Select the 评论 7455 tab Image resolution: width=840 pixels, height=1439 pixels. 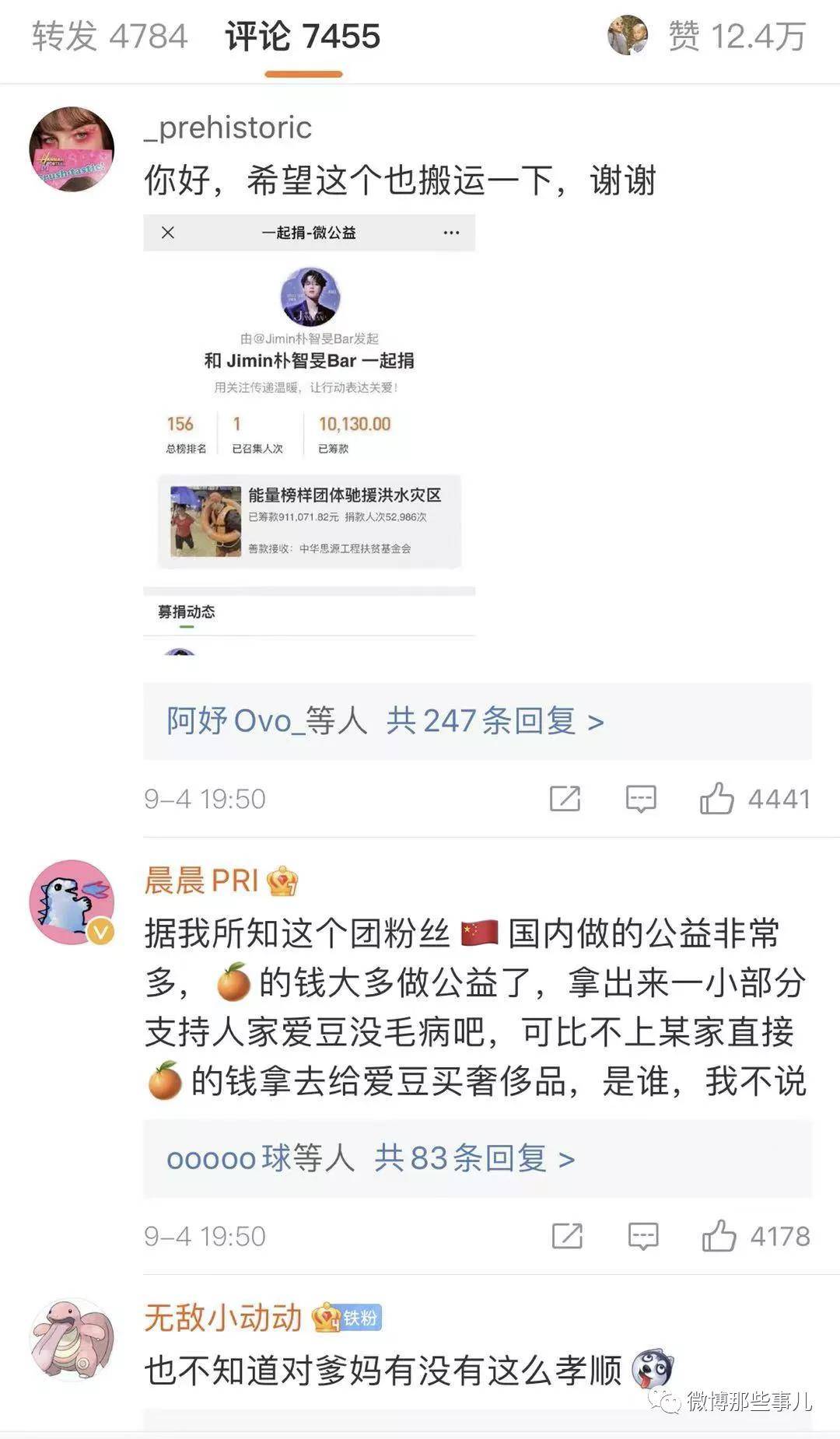pyautogui.click(x=303, y=37)
